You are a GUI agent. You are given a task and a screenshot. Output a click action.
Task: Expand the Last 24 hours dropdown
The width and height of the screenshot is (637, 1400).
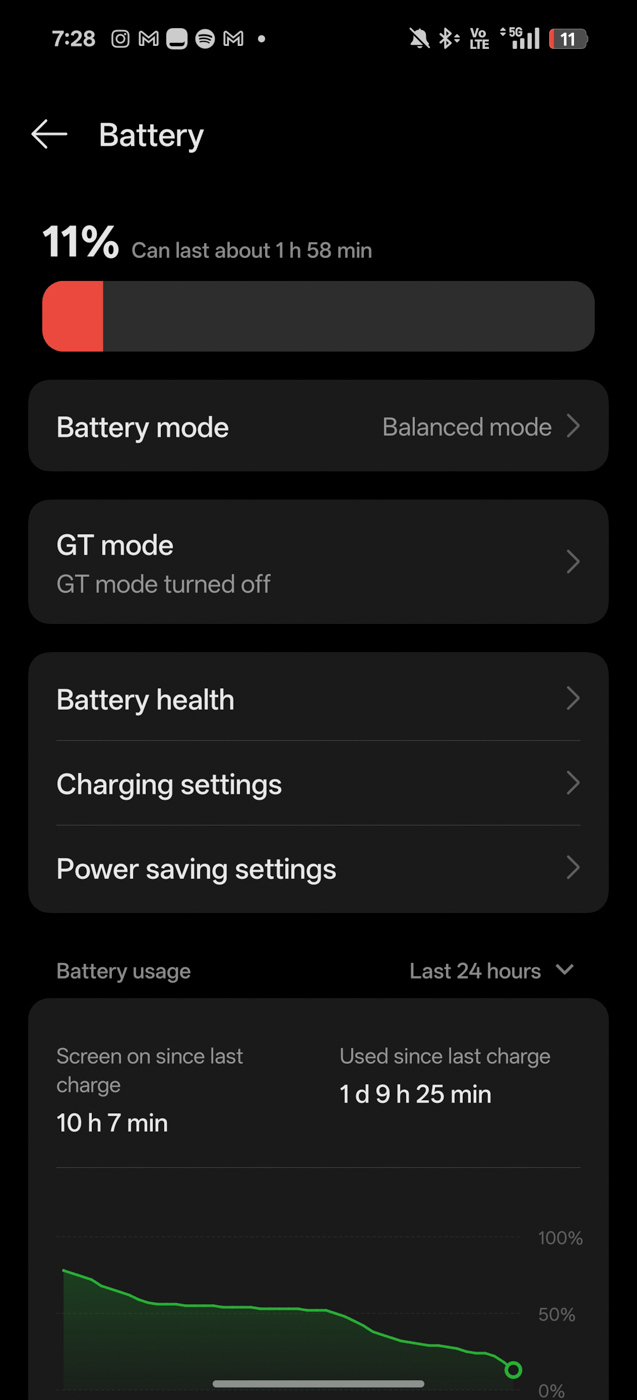491,970
